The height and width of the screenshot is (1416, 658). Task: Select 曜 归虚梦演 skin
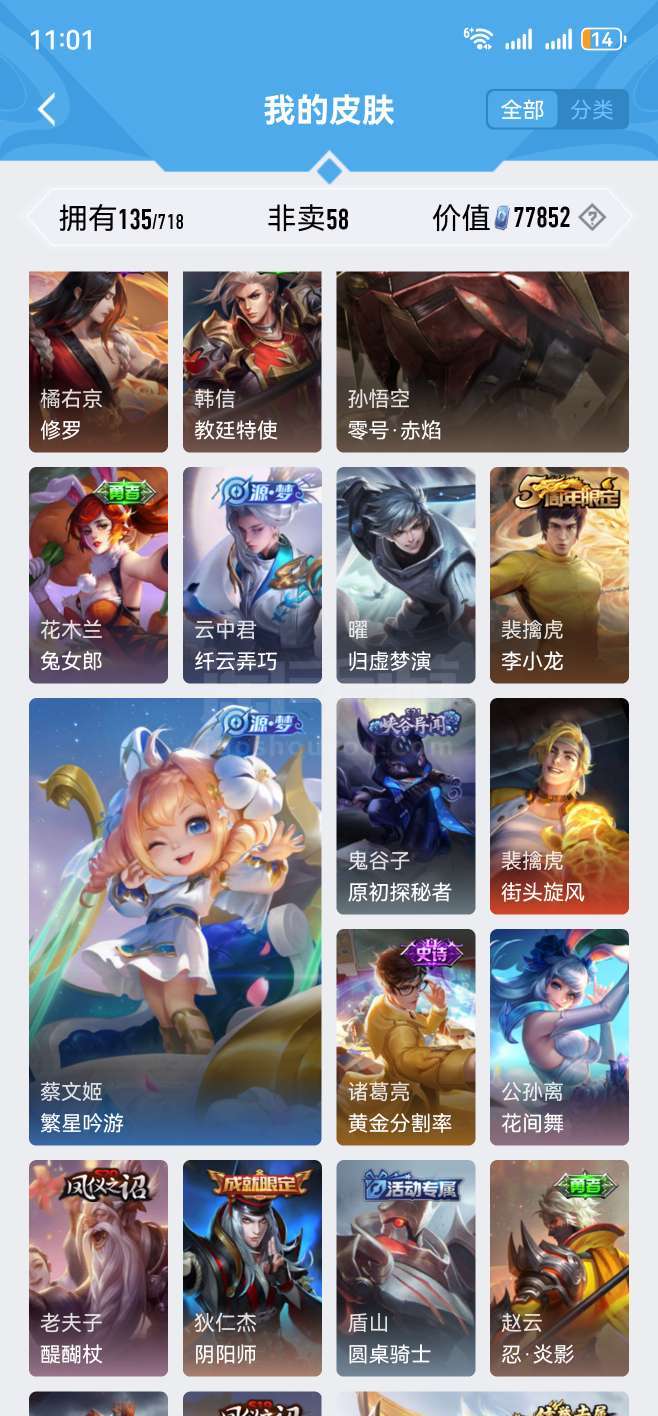[405, 575]
